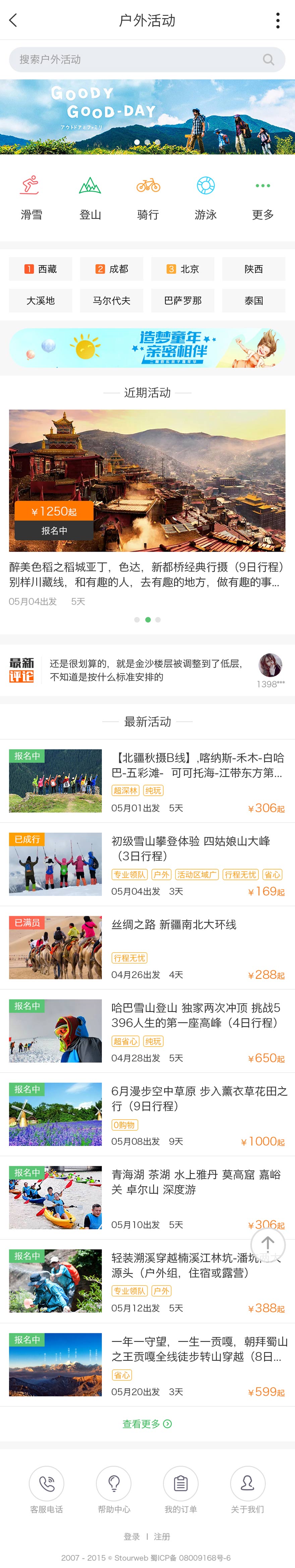Tap 查看更多 to load more activities
Viewport: 295px width, 1568px height.
click(x=147, y=1424)
